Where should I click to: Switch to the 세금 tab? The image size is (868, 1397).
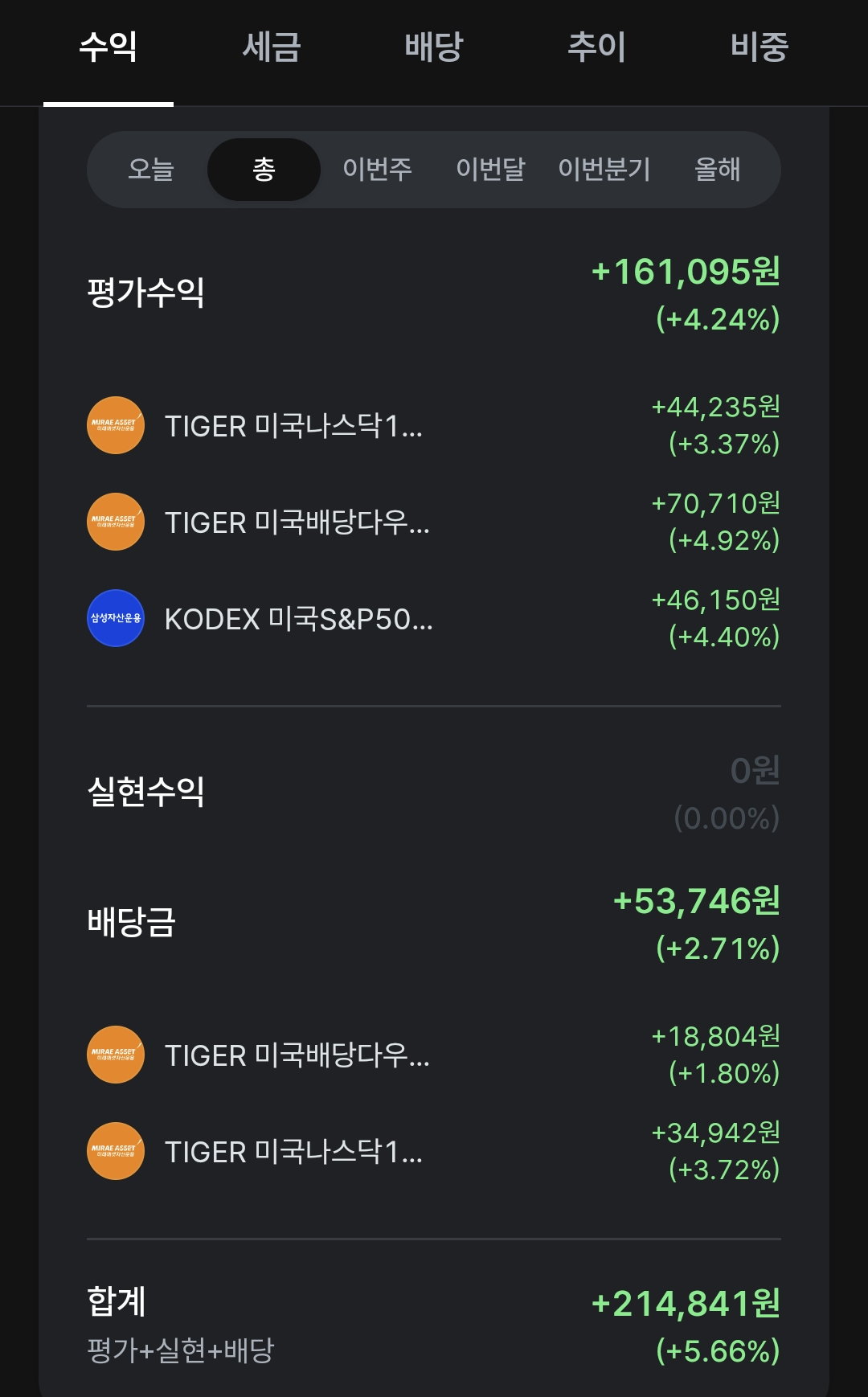pyautogui.click(x=271, y=47)
